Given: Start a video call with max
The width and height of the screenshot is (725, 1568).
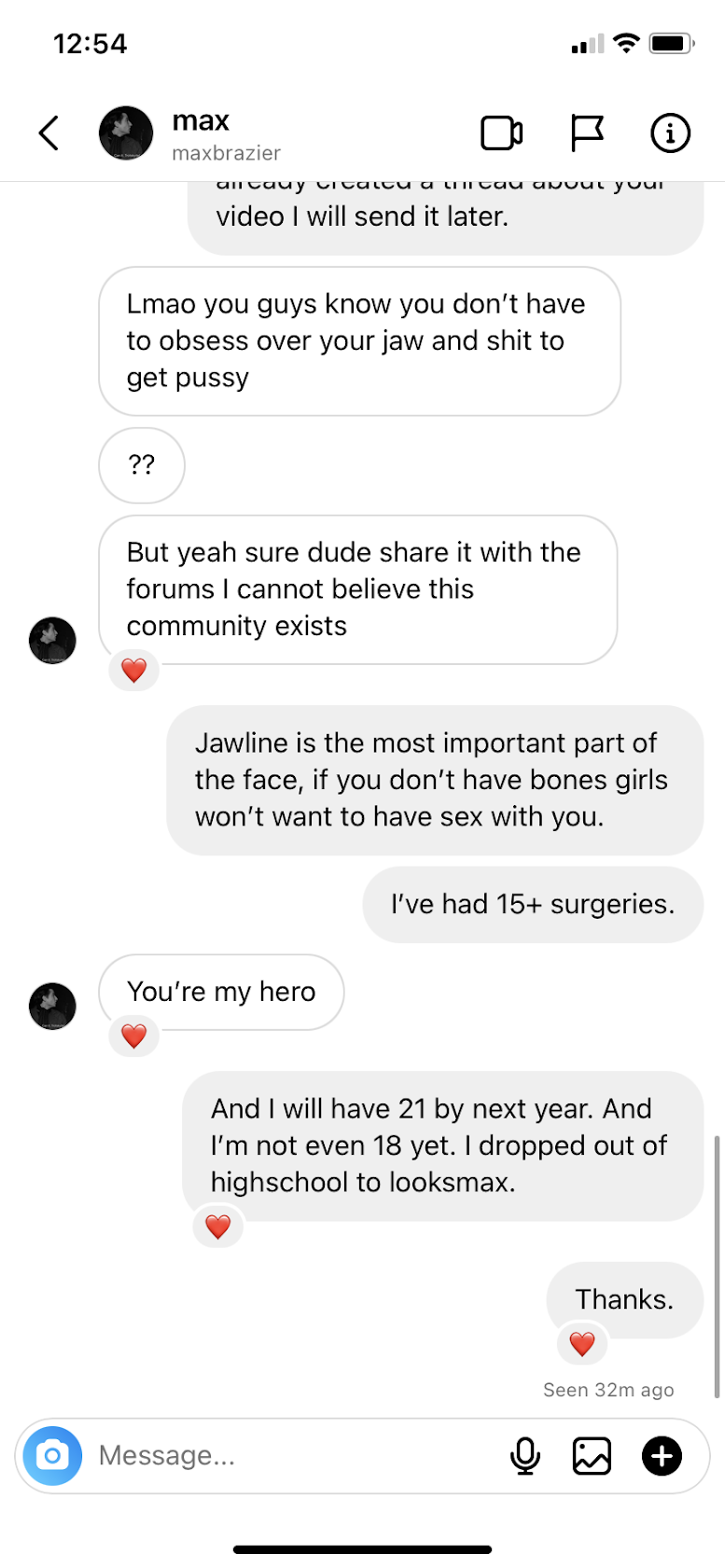Looking at the screenshot, I should (502, 132).
